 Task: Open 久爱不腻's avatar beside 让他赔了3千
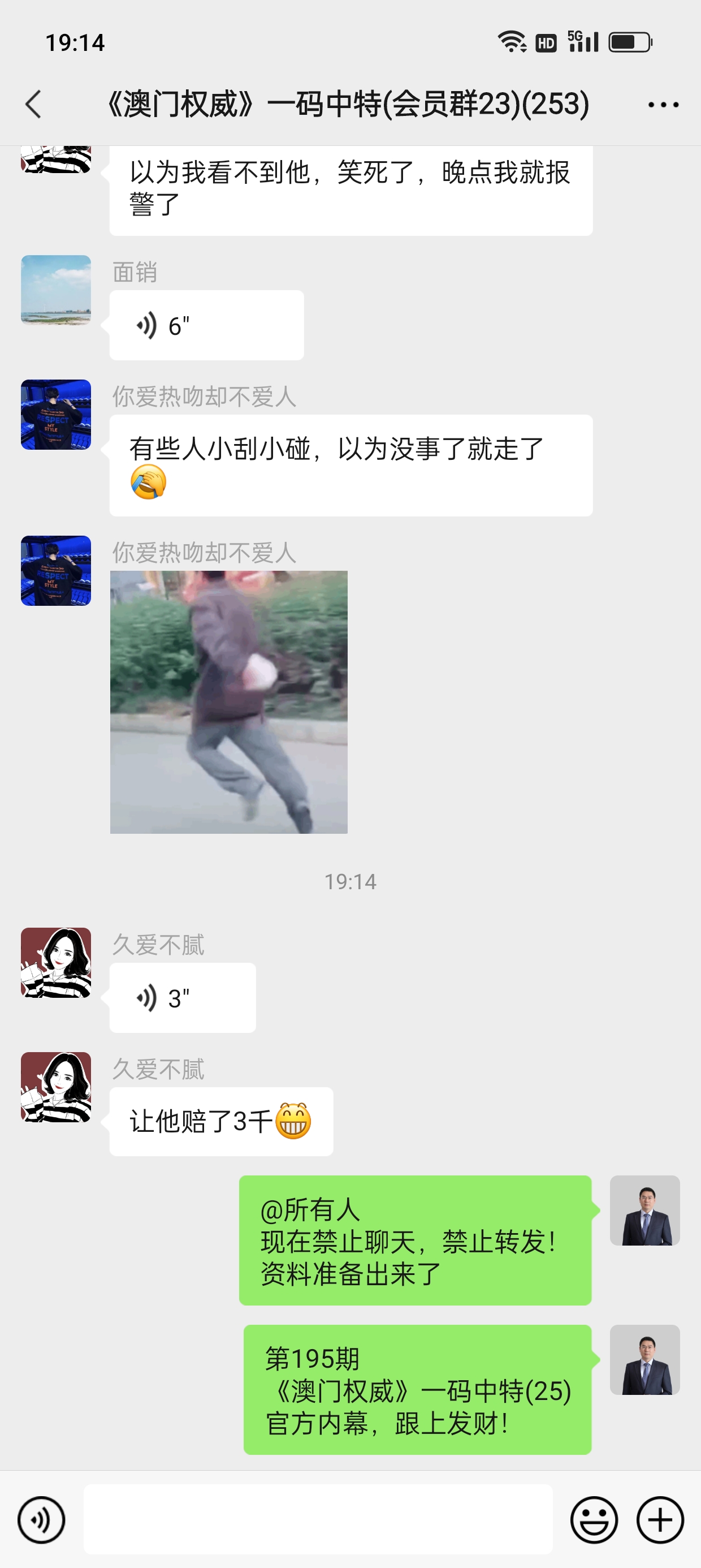(x=56, y=1087)
